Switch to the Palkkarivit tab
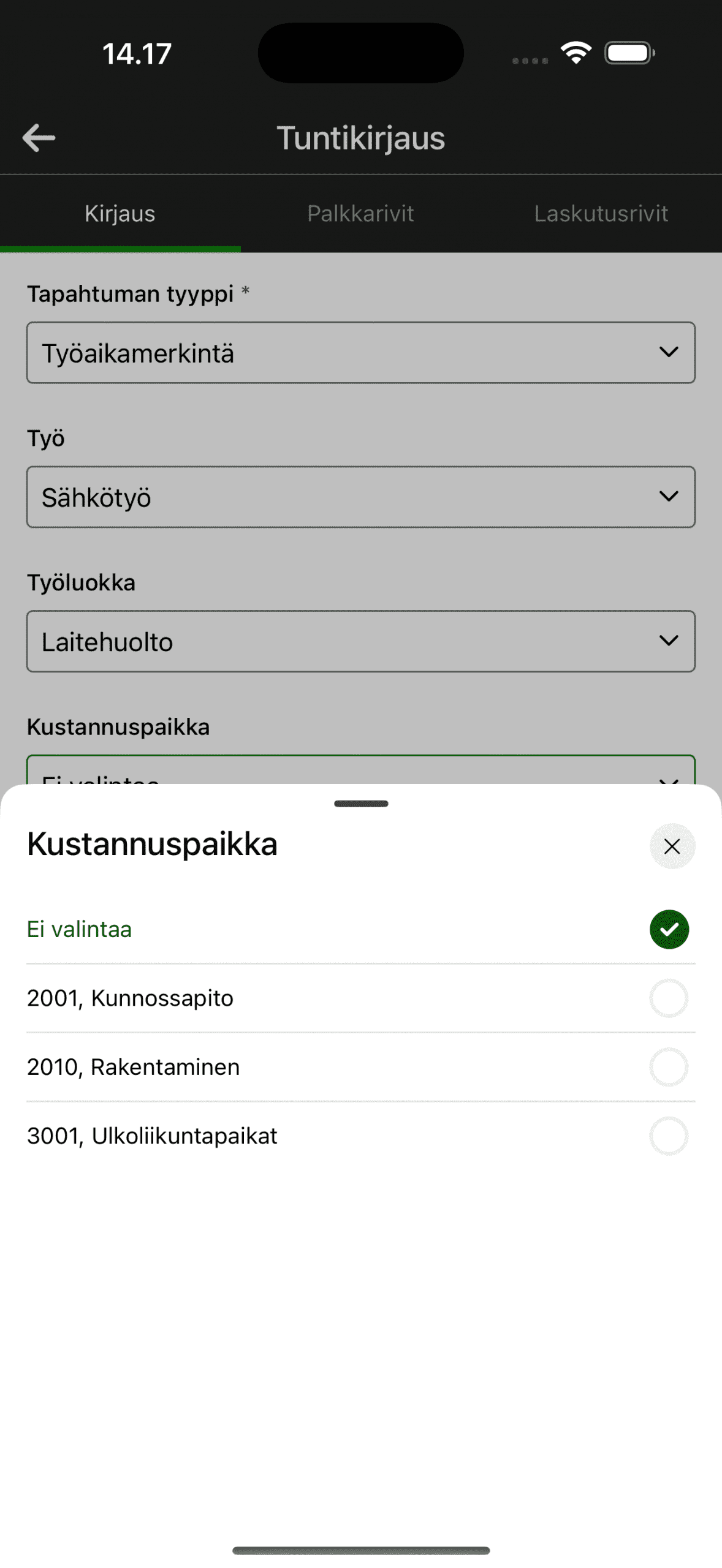The width and height of the screenshot is (722, 1568). tap(360, 214)
